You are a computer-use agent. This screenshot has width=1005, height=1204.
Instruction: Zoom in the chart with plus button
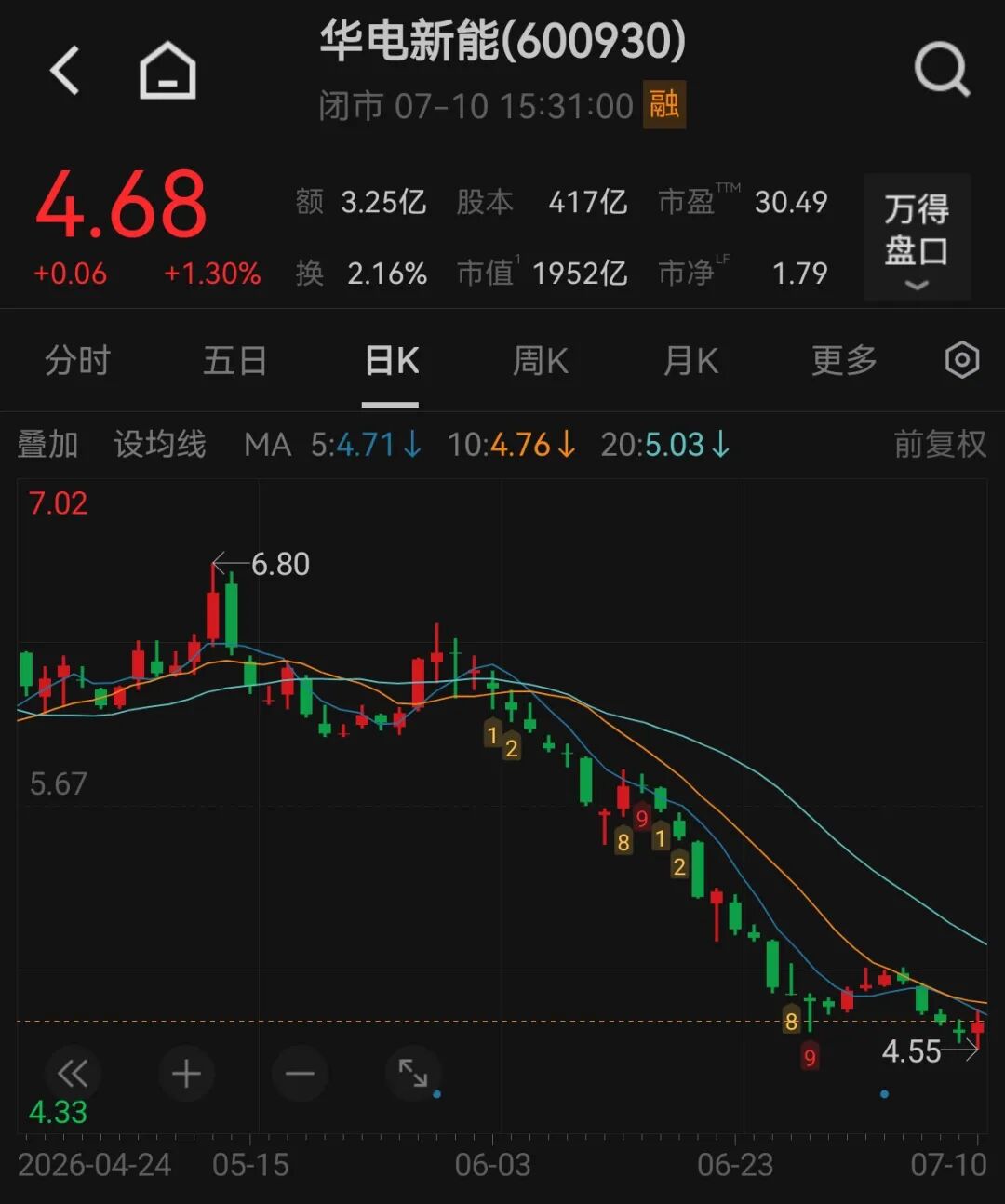point(186,1074)
